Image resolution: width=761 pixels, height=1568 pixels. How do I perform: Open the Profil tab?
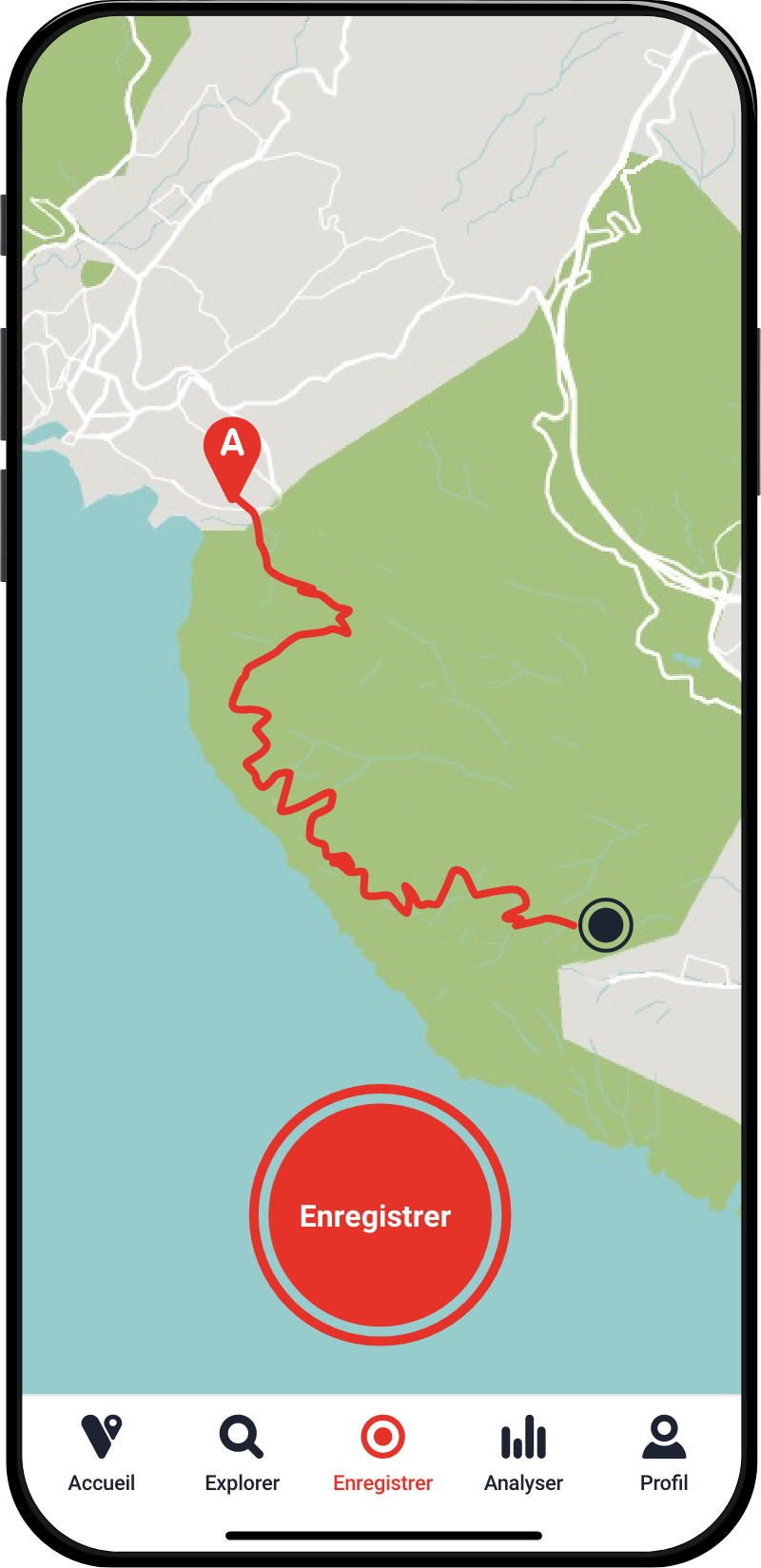(664, 1453)
